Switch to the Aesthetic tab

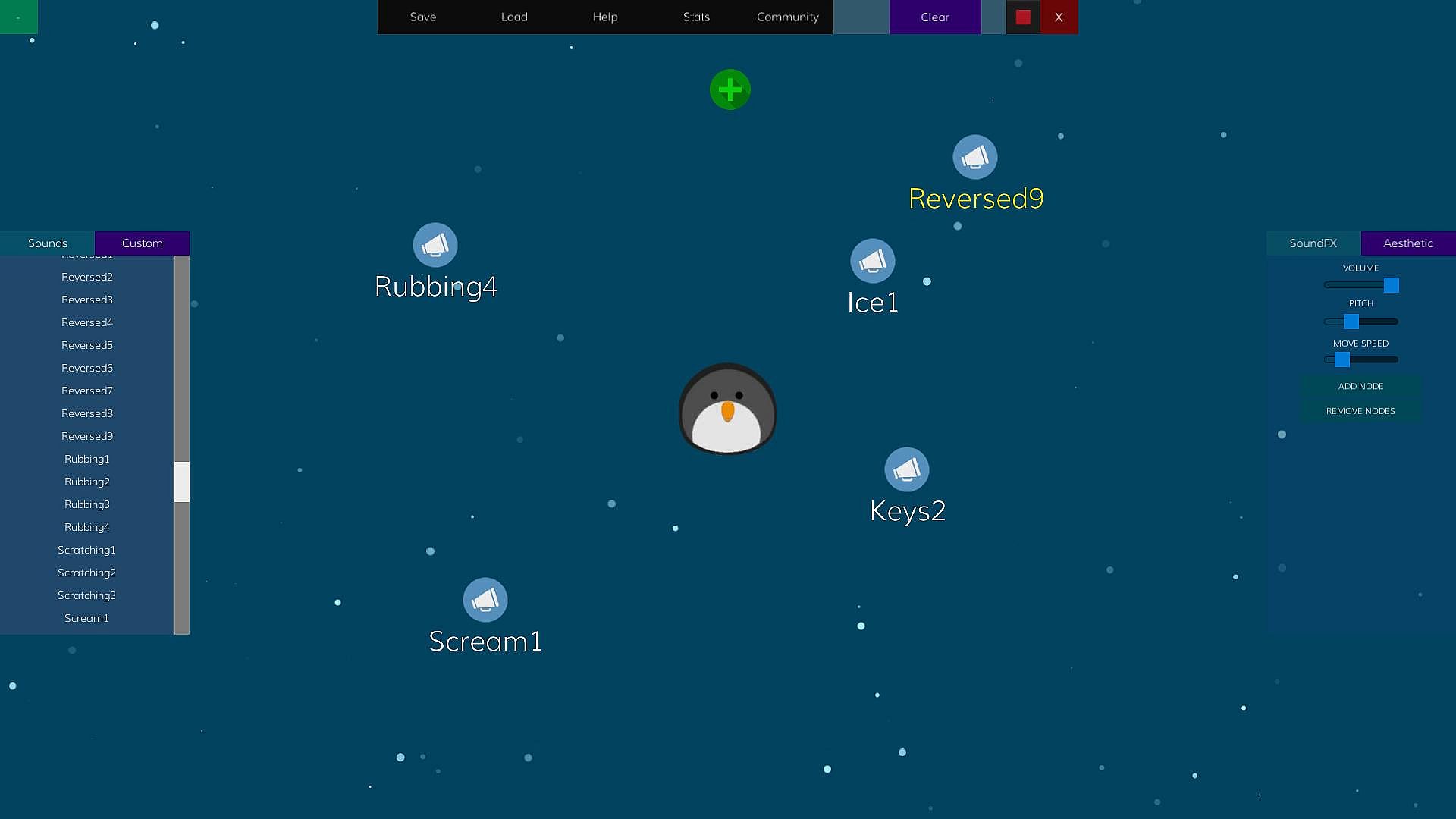point(1407,243)
